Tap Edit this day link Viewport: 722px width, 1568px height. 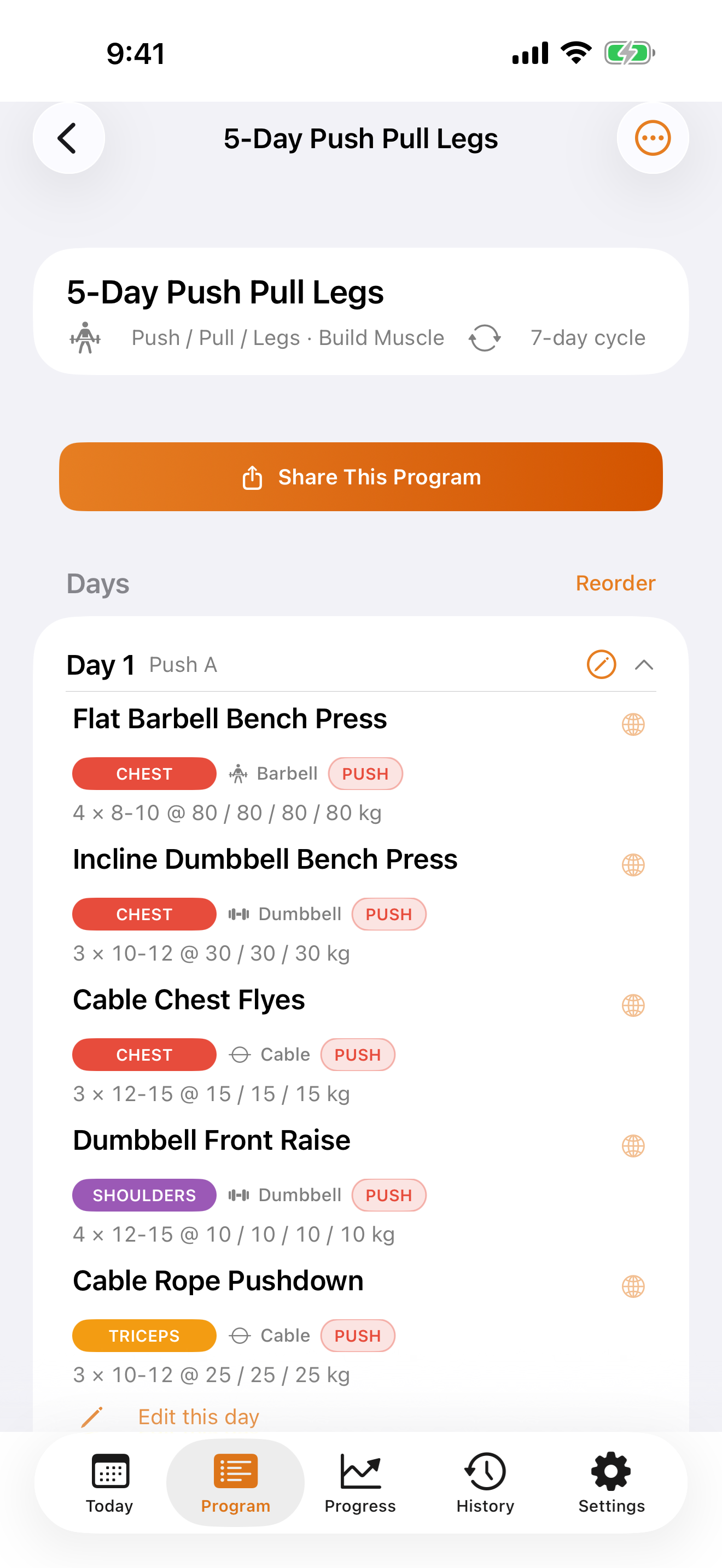(x=199, y=1417)
